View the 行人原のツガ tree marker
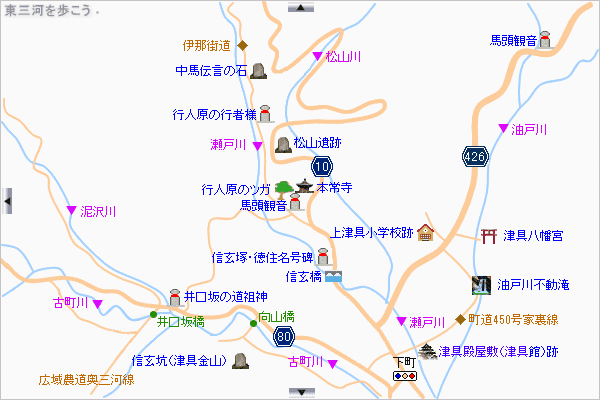This screenshot has height=400, width=600. 284,187
